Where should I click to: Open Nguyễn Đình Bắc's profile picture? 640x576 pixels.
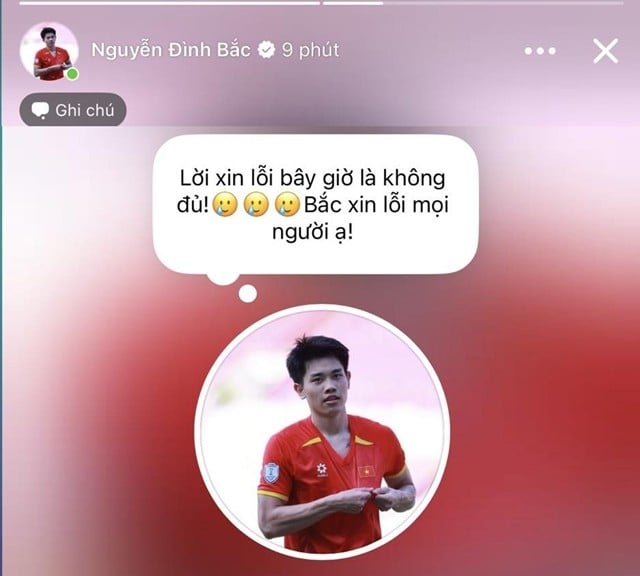pyautogui.click(x=50, y=50)
